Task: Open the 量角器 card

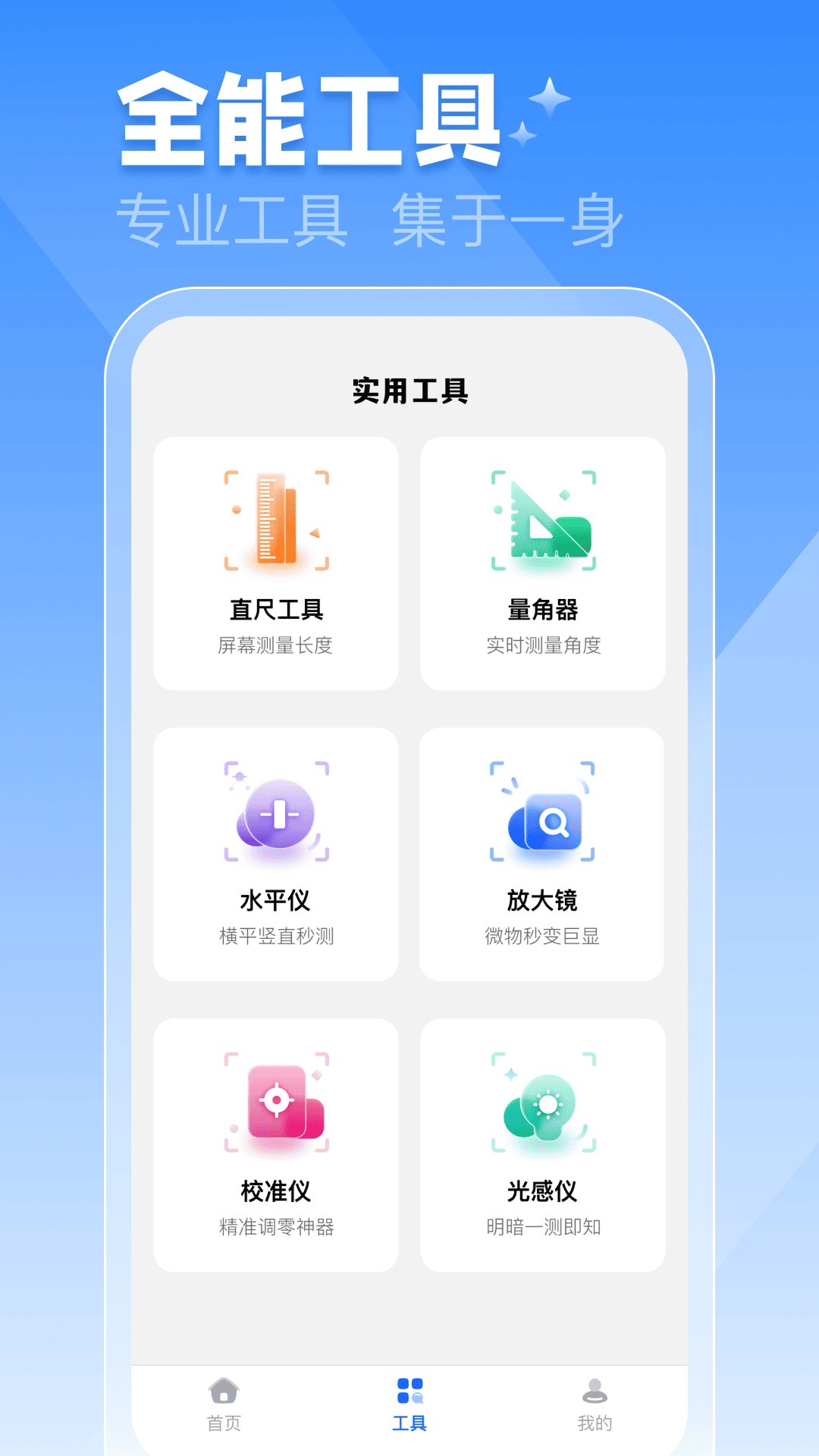Action: (x=543, y=561)
